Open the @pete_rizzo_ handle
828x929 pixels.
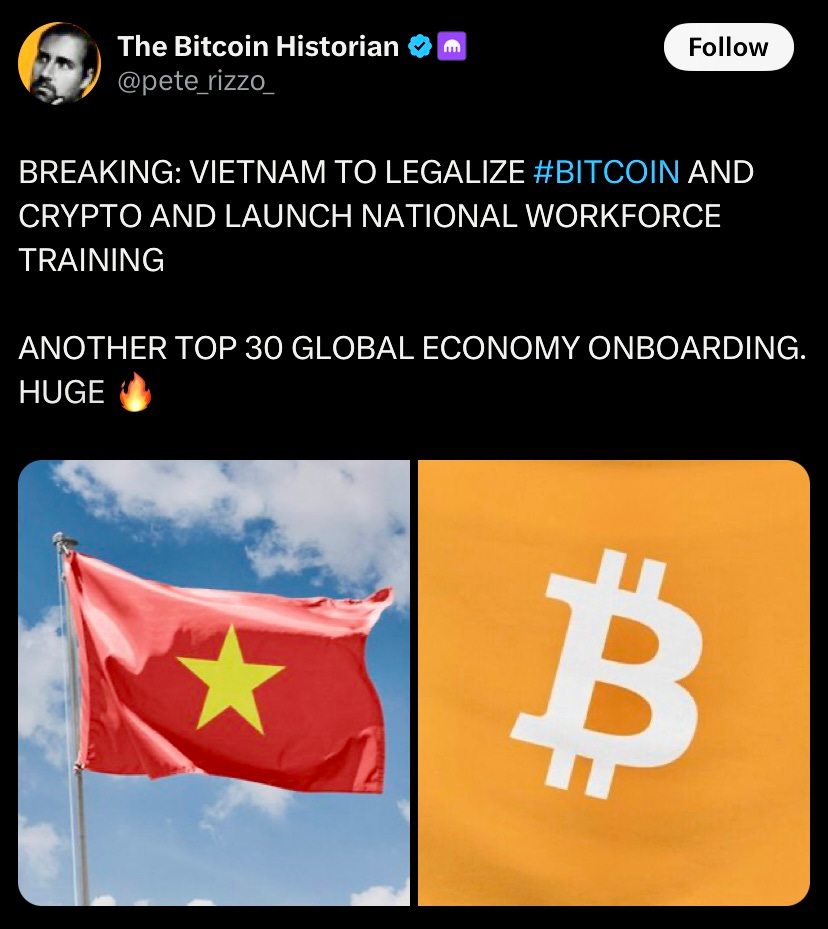coord(195,80)
